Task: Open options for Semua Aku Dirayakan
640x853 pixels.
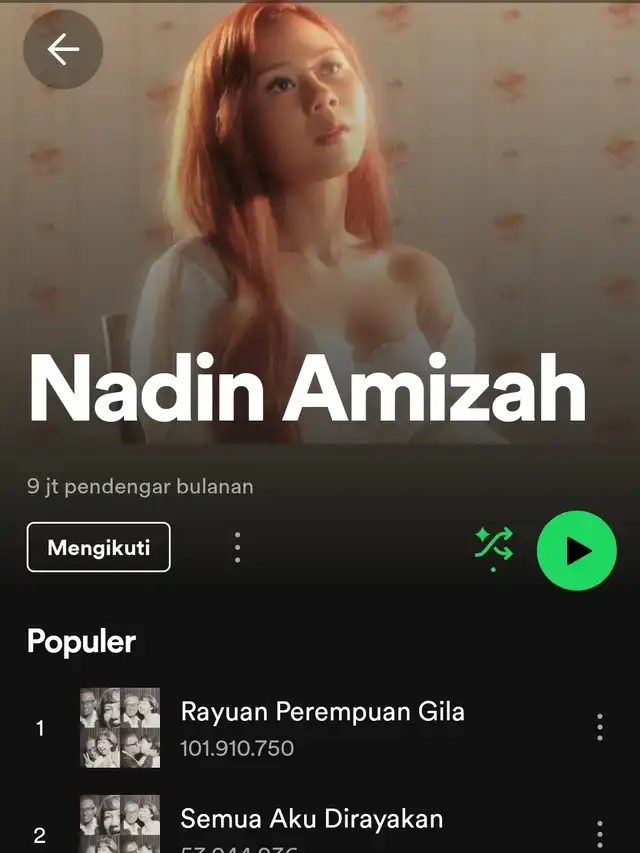Action: tap(599, 834)
